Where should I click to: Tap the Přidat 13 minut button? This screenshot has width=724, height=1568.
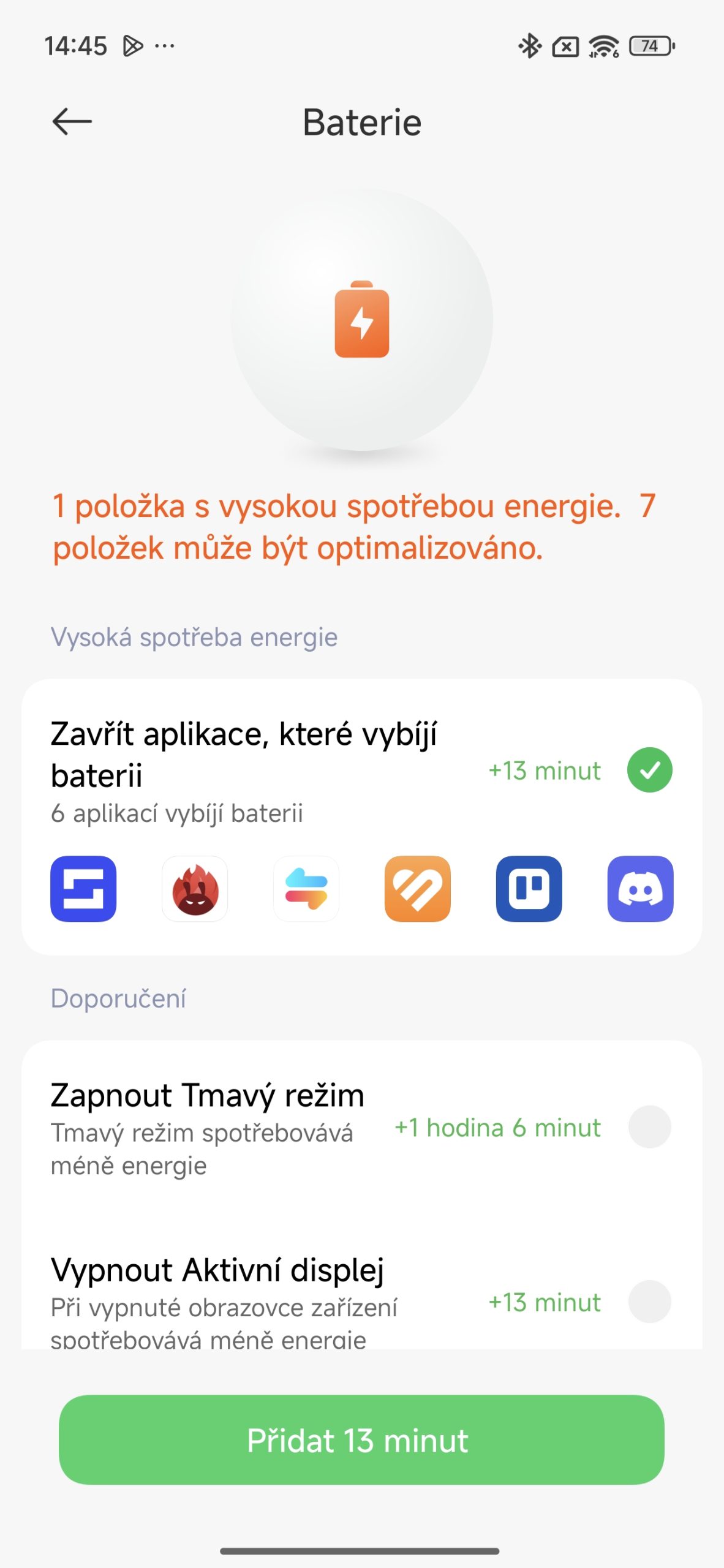tap(361, 1440)
